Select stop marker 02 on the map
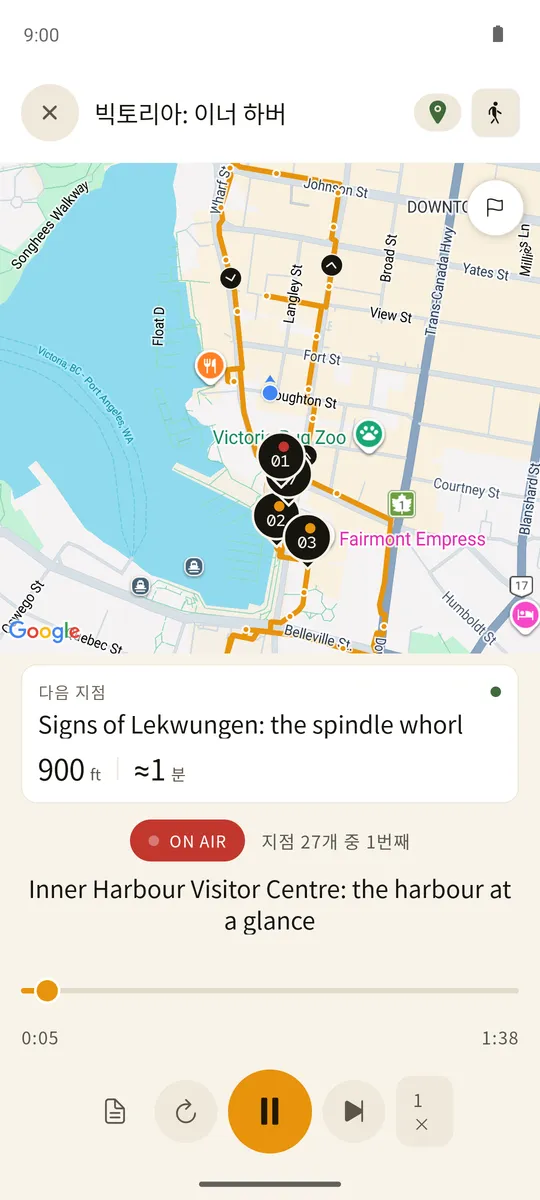This screenshot has height=1200, width=540. [x=276, y=518]
